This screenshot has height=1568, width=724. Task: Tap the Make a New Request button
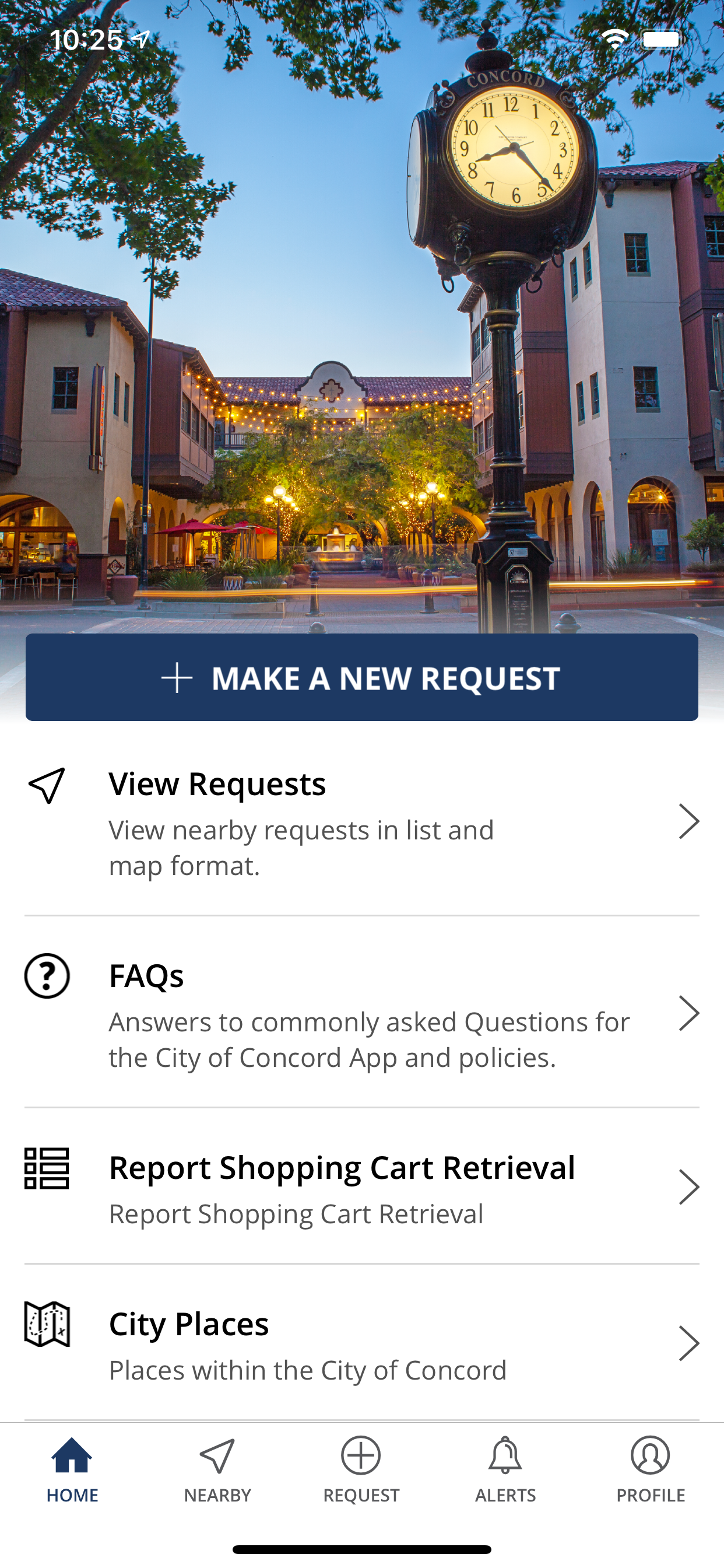(362, 677)
